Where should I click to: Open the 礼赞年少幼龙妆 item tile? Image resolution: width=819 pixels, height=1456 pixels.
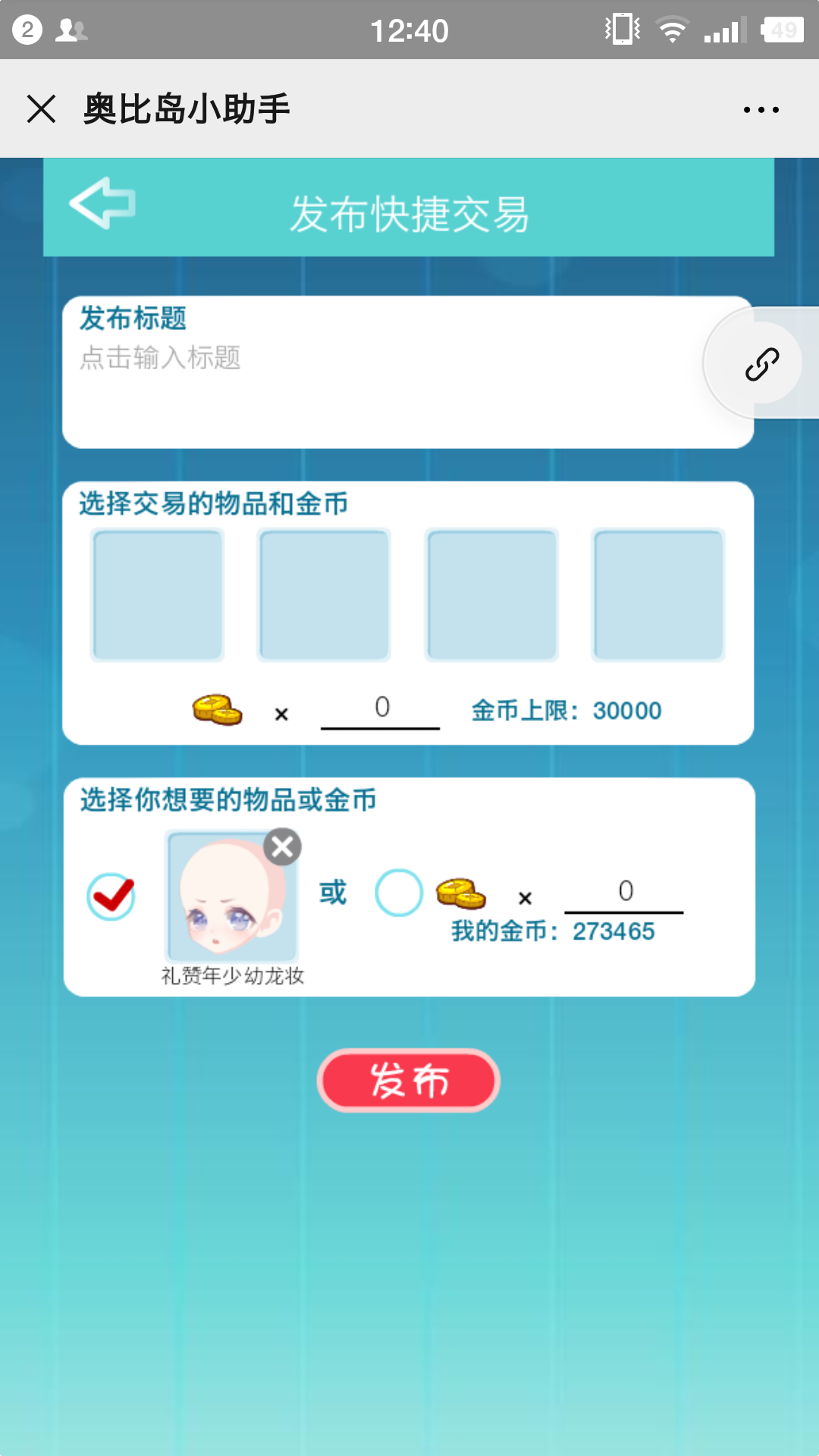227,899
